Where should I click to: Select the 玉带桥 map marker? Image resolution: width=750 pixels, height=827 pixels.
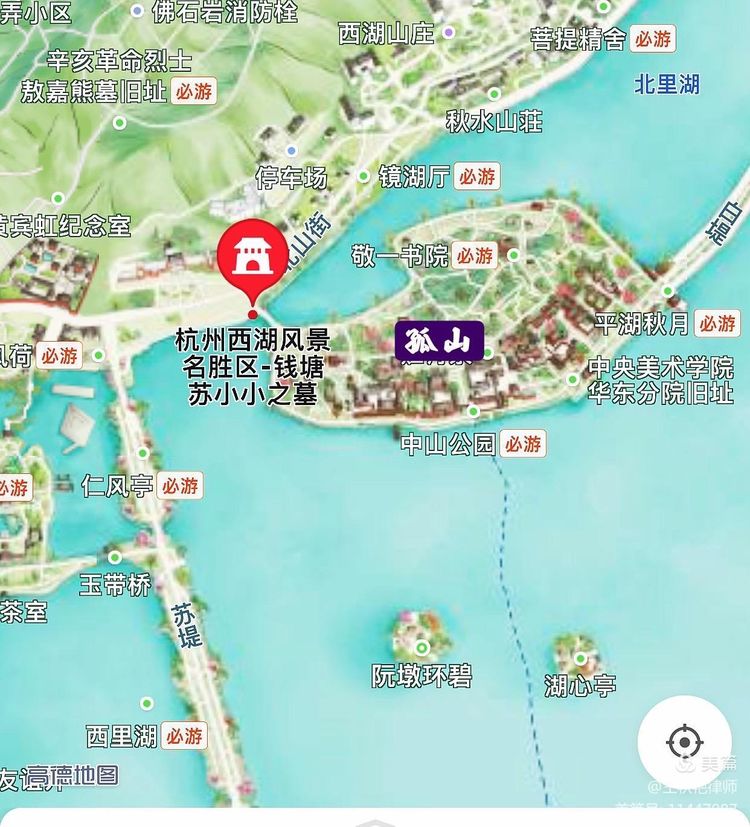click(115, 557)
